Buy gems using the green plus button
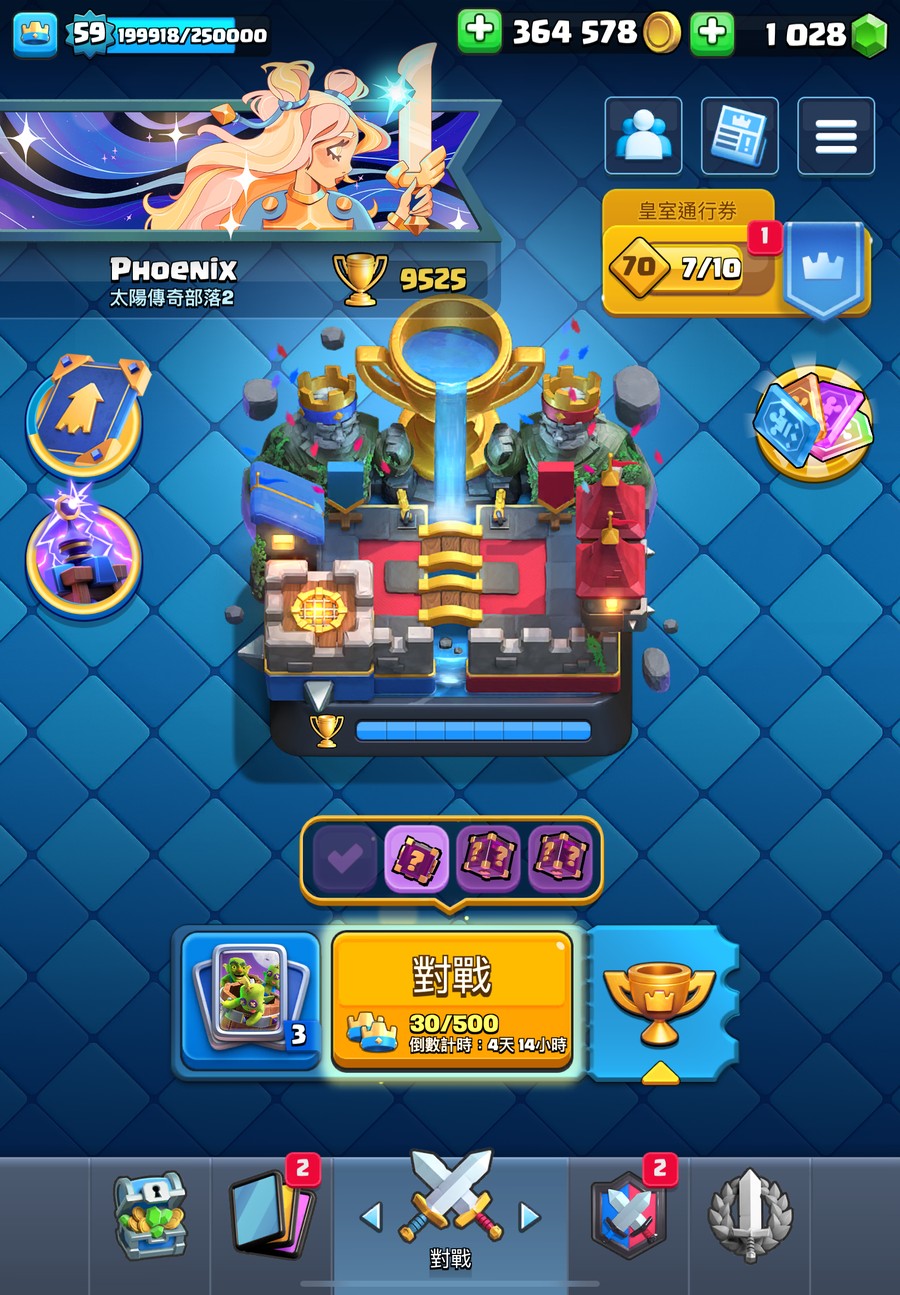This screenshot has width=900, height=1295. pyautogui.click(x=712, y=33)
